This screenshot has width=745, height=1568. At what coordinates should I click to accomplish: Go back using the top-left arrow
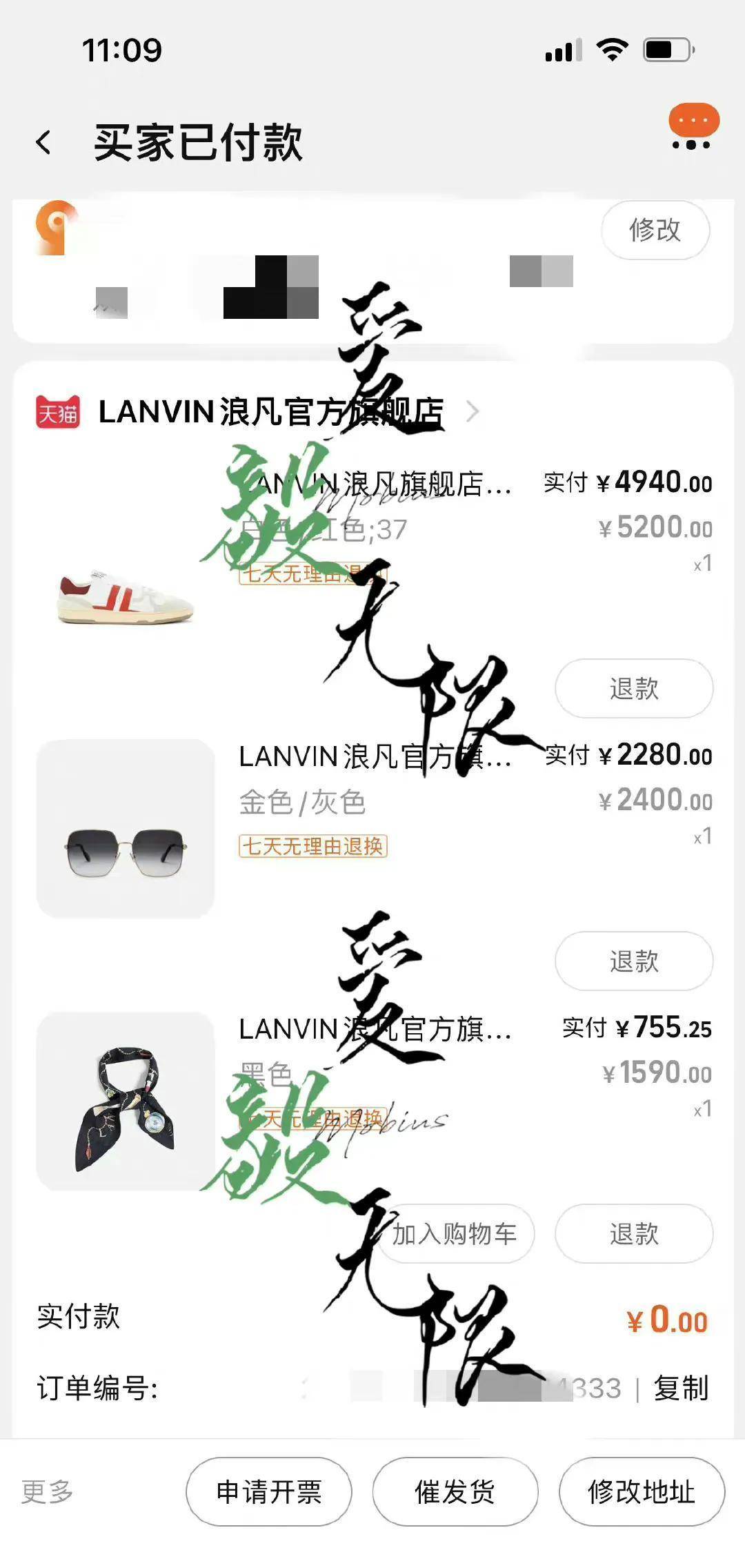(x=43, y=143)
